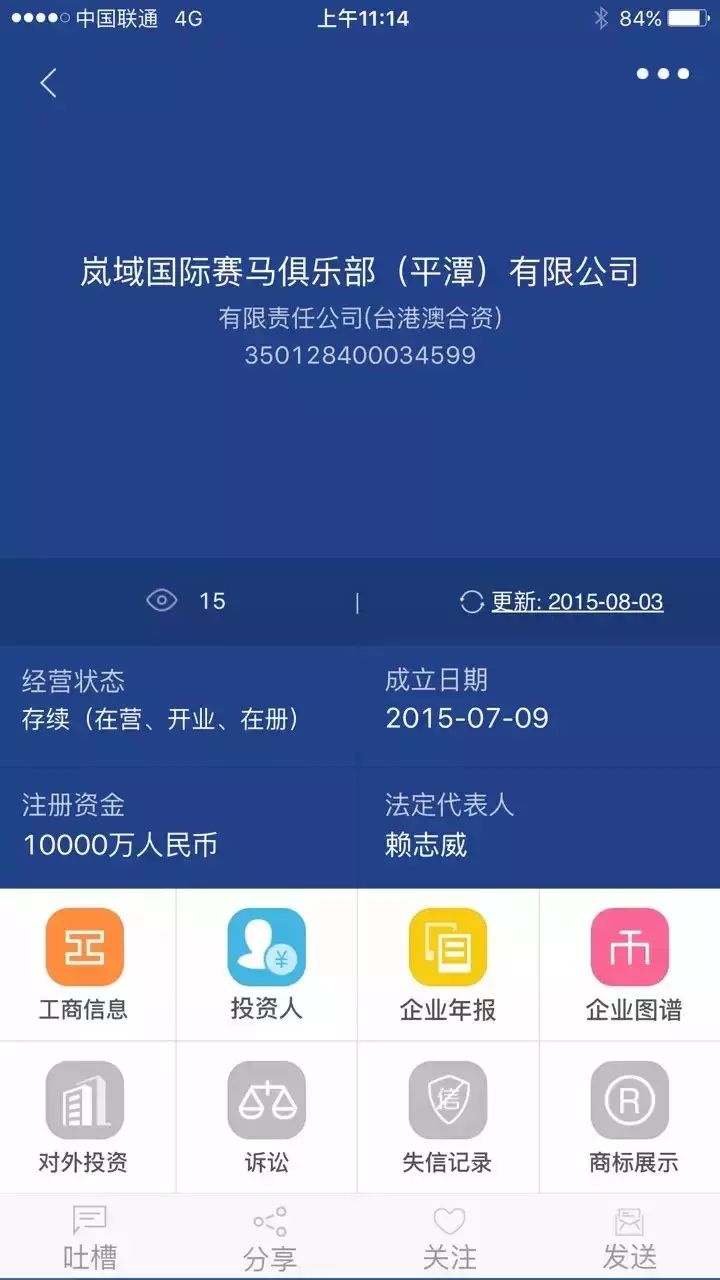Share this company via 分享
Screen dimensions: 720x1280
270,1237
